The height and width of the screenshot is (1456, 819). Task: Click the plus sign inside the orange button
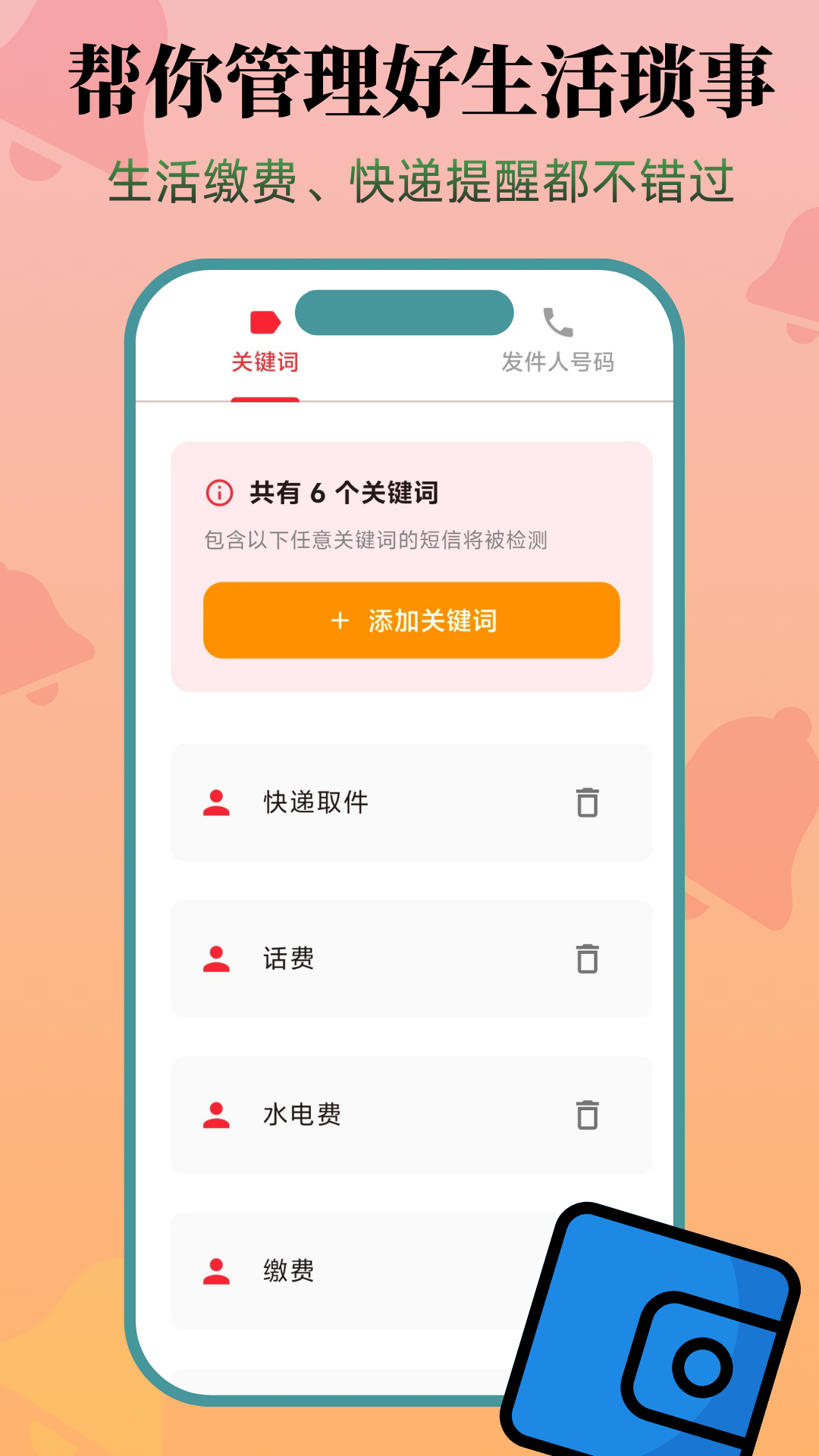click(339, 620)
